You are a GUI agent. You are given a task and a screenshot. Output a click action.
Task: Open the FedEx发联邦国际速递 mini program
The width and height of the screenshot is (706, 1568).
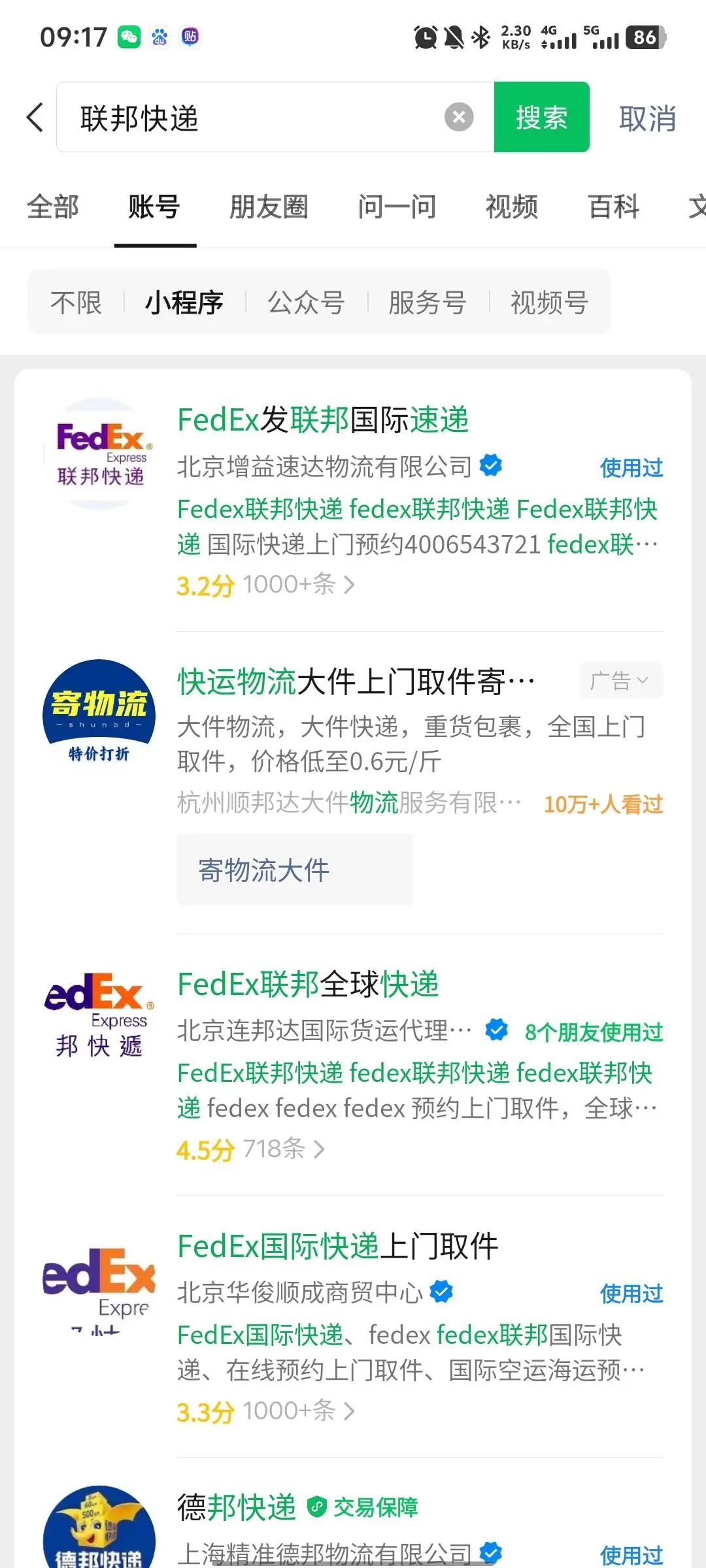(323, 419)
